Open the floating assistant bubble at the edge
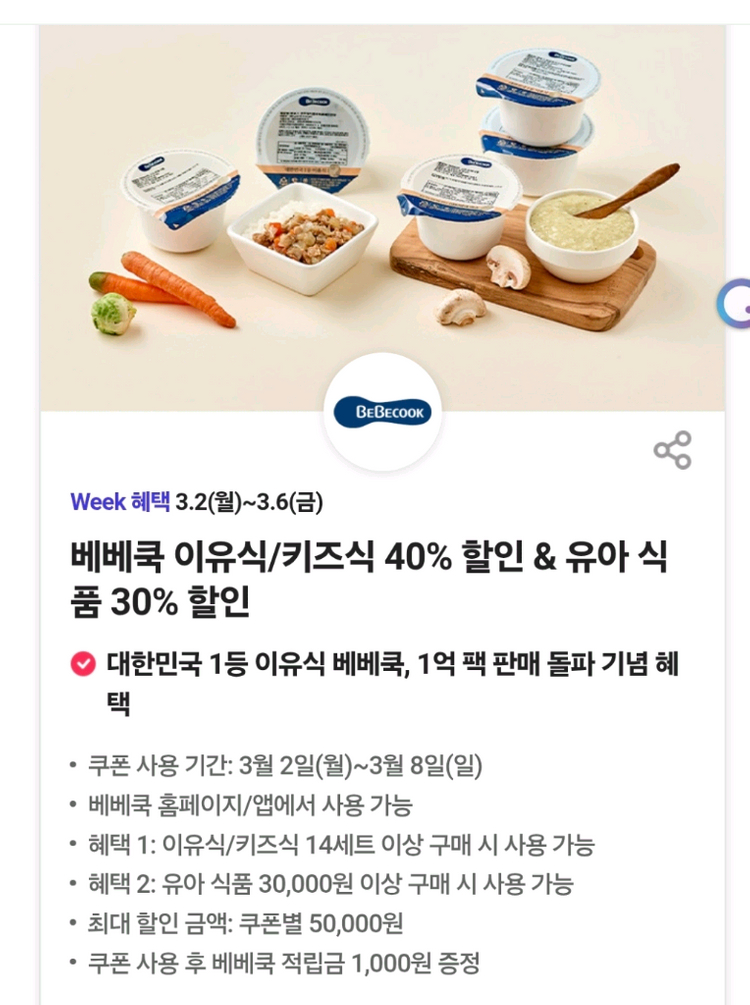The height and width of the screenshot is (1005, 750). pos(734,304)
